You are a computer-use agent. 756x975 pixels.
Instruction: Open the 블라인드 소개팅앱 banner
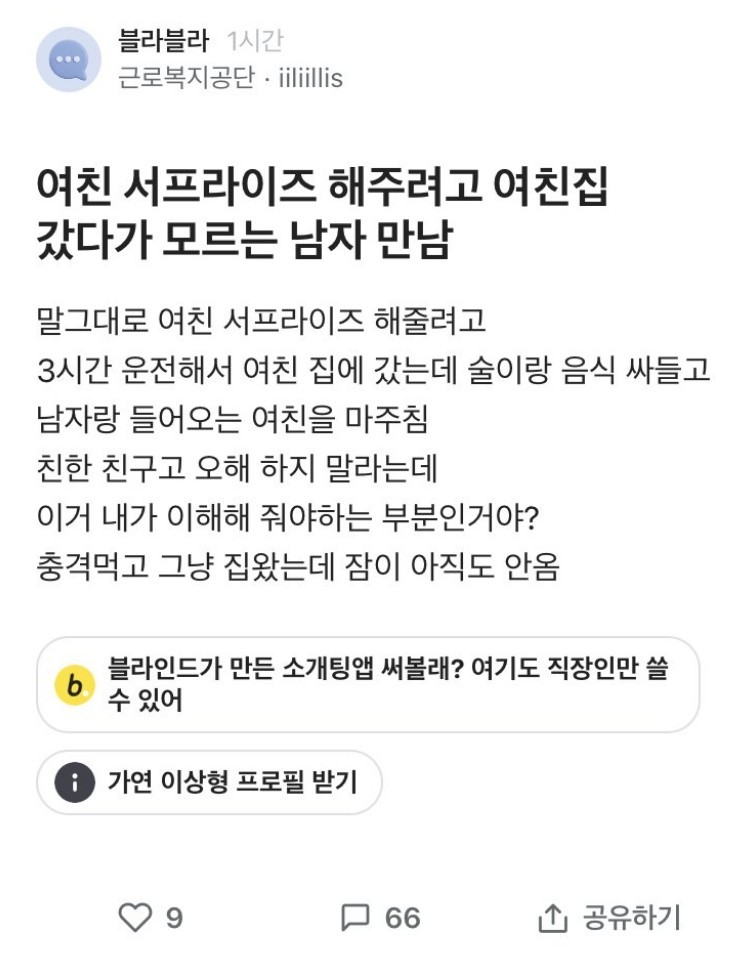[368, 685]
